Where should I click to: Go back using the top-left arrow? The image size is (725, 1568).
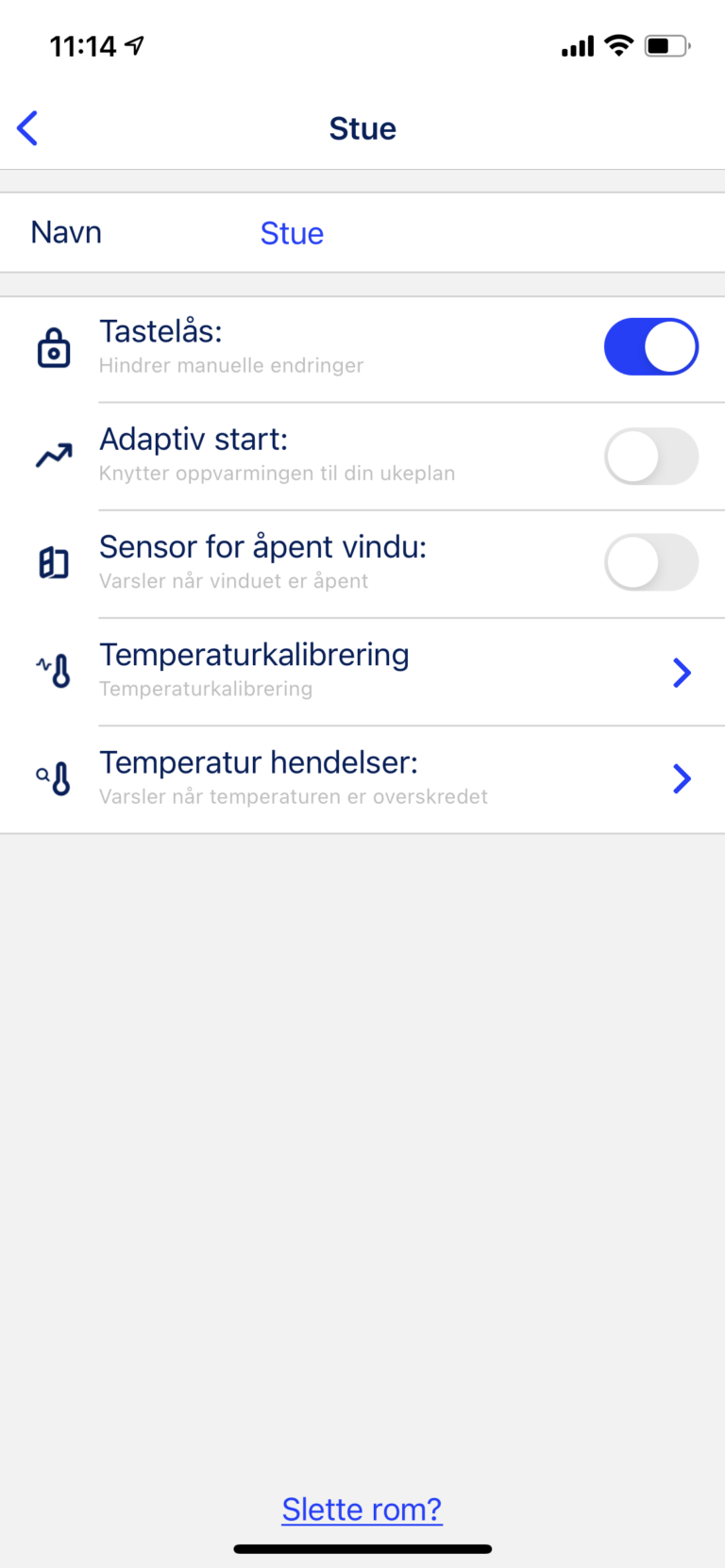click(28, 128)
